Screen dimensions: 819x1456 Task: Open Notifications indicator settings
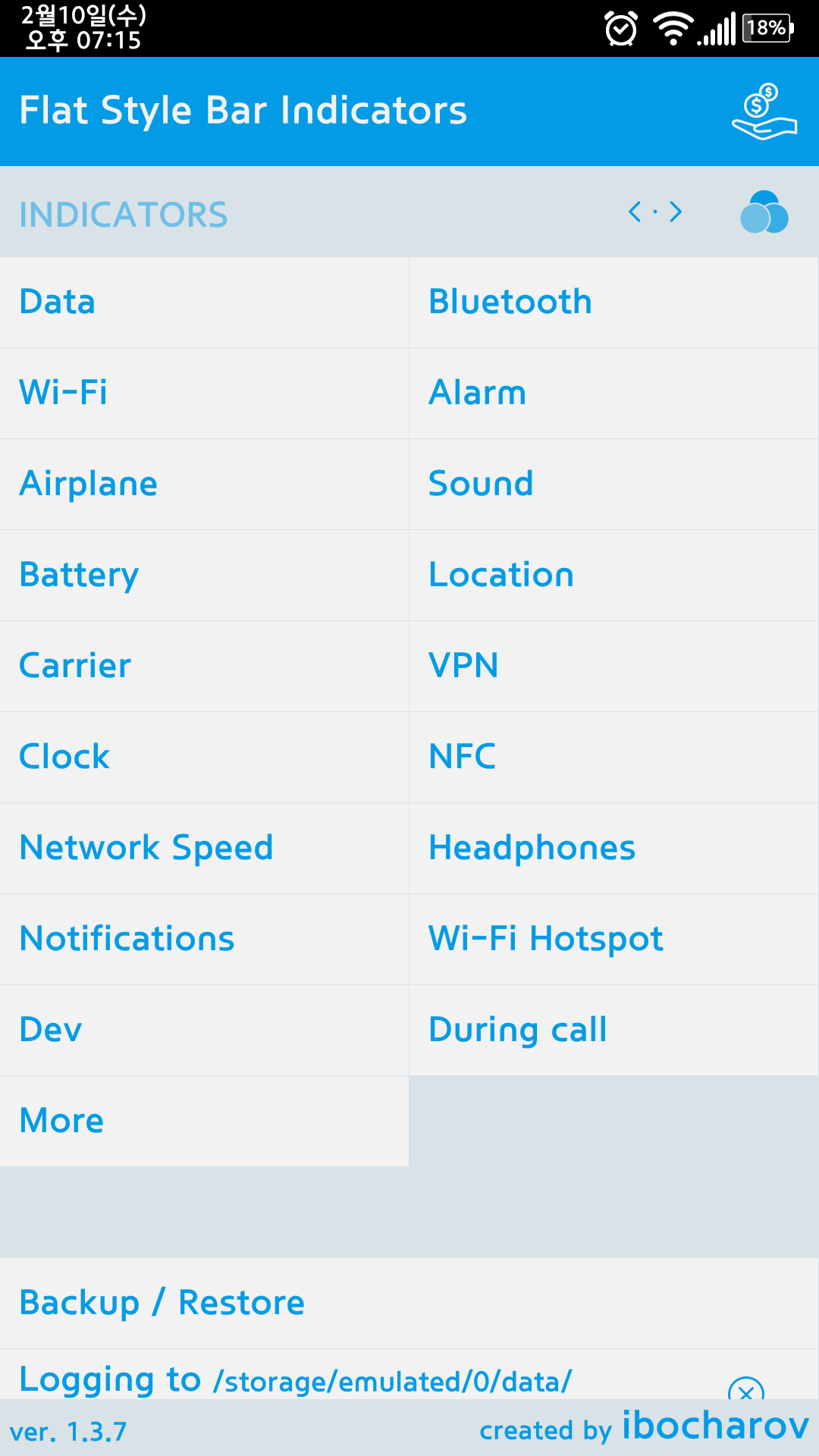[x=204, y=939]
